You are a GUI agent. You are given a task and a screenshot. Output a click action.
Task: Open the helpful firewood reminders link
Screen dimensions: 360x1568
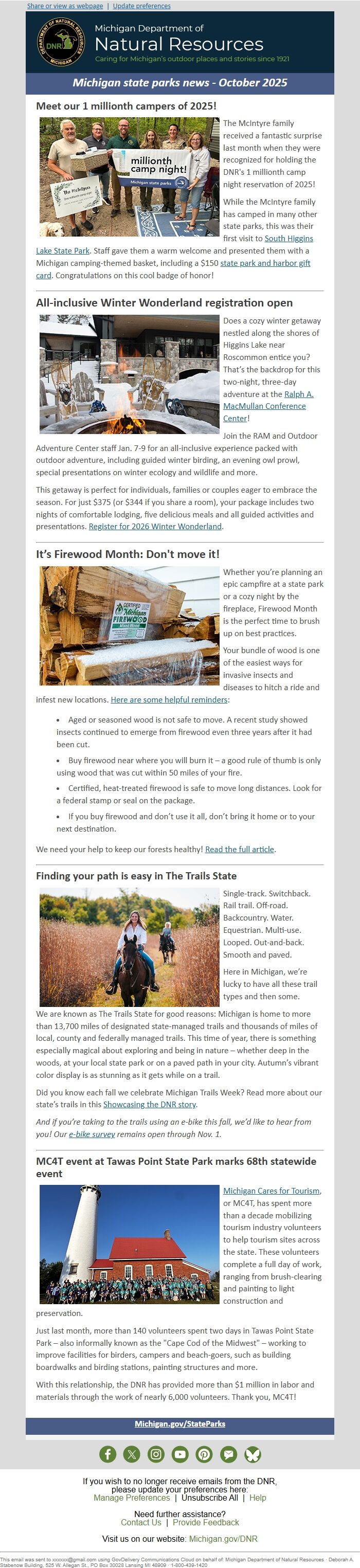[x=169, y=700]
